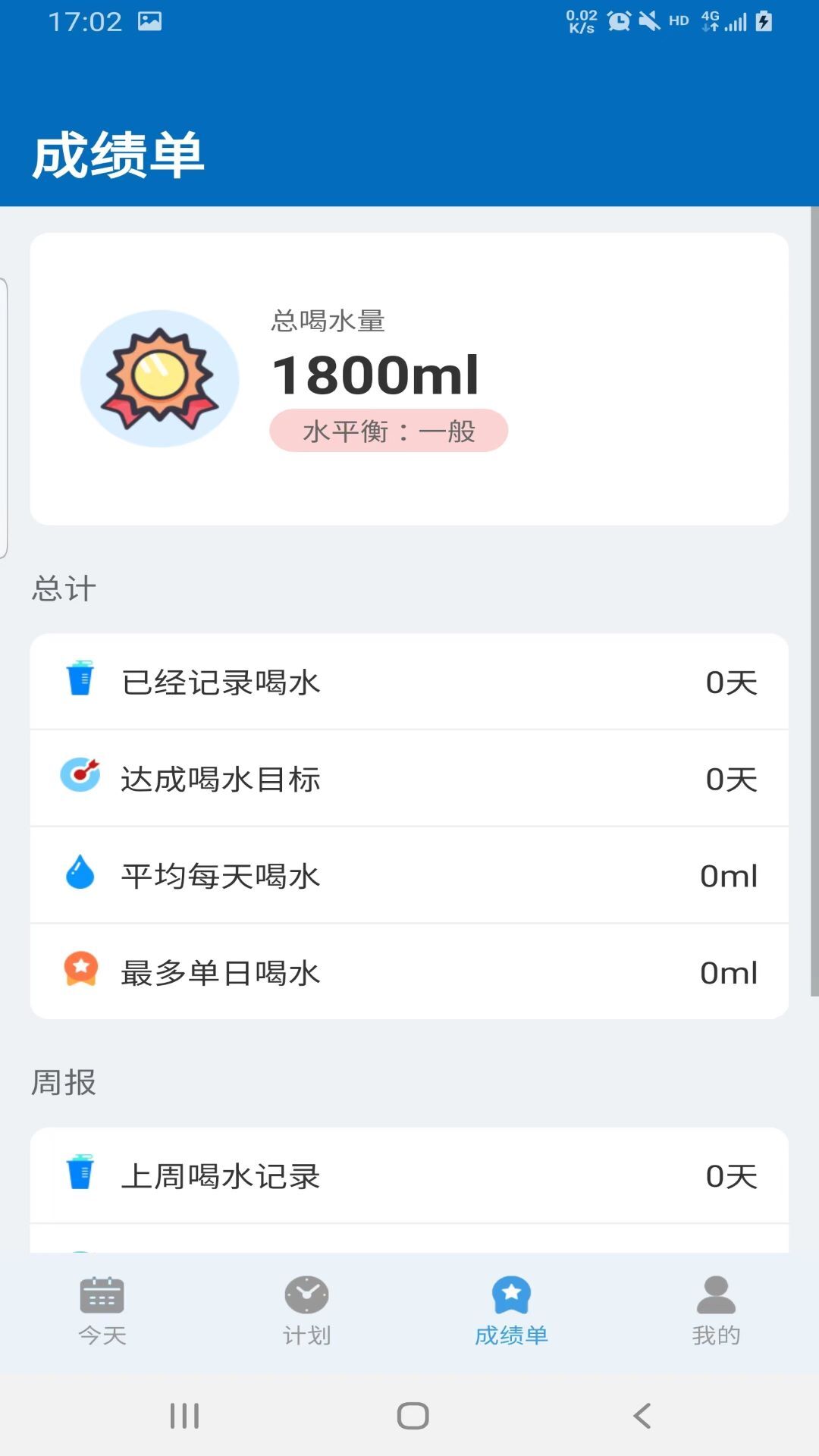
Task: Click the blue cup icon beside 已经记录喝水
Action: 80,682
